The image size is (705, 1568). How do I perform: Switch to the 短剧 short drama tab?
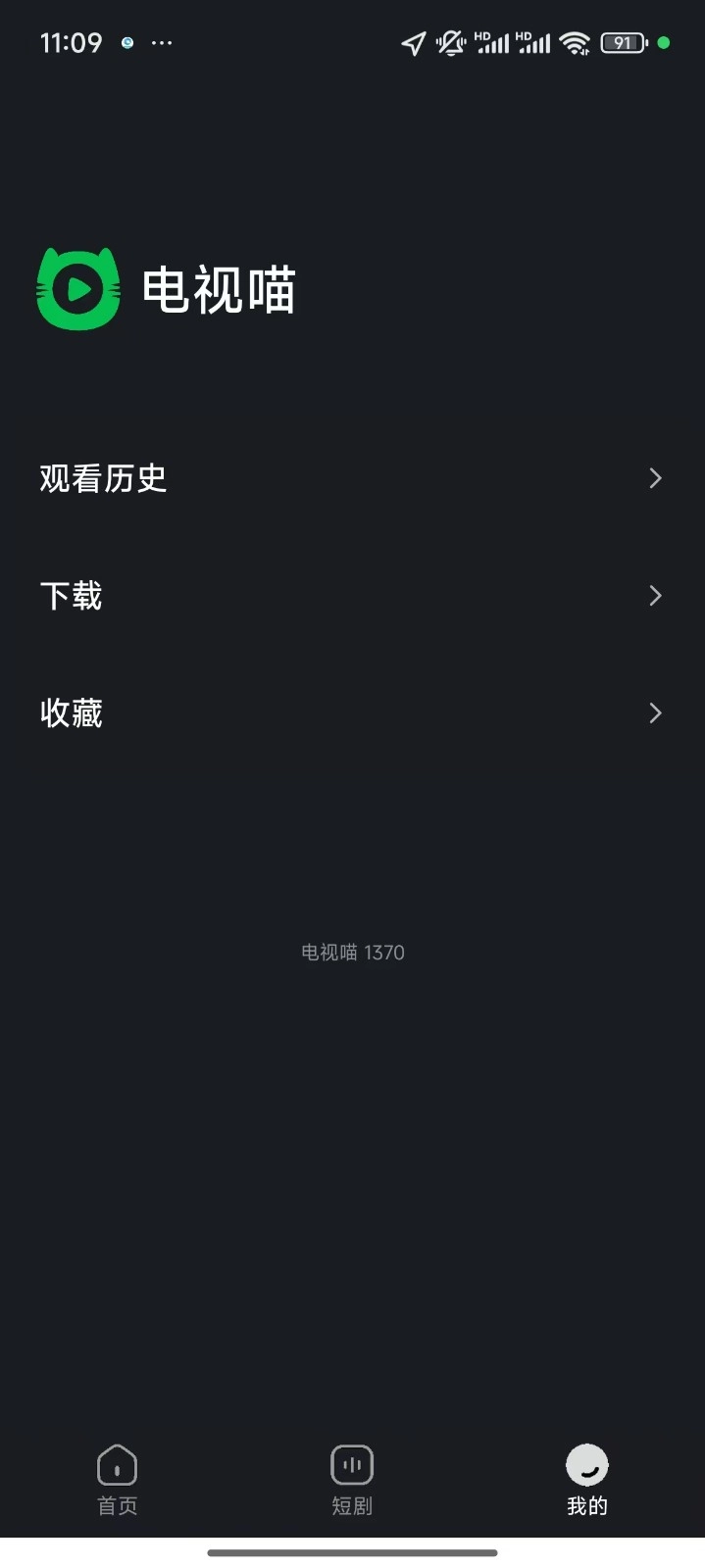point(352,1480)
